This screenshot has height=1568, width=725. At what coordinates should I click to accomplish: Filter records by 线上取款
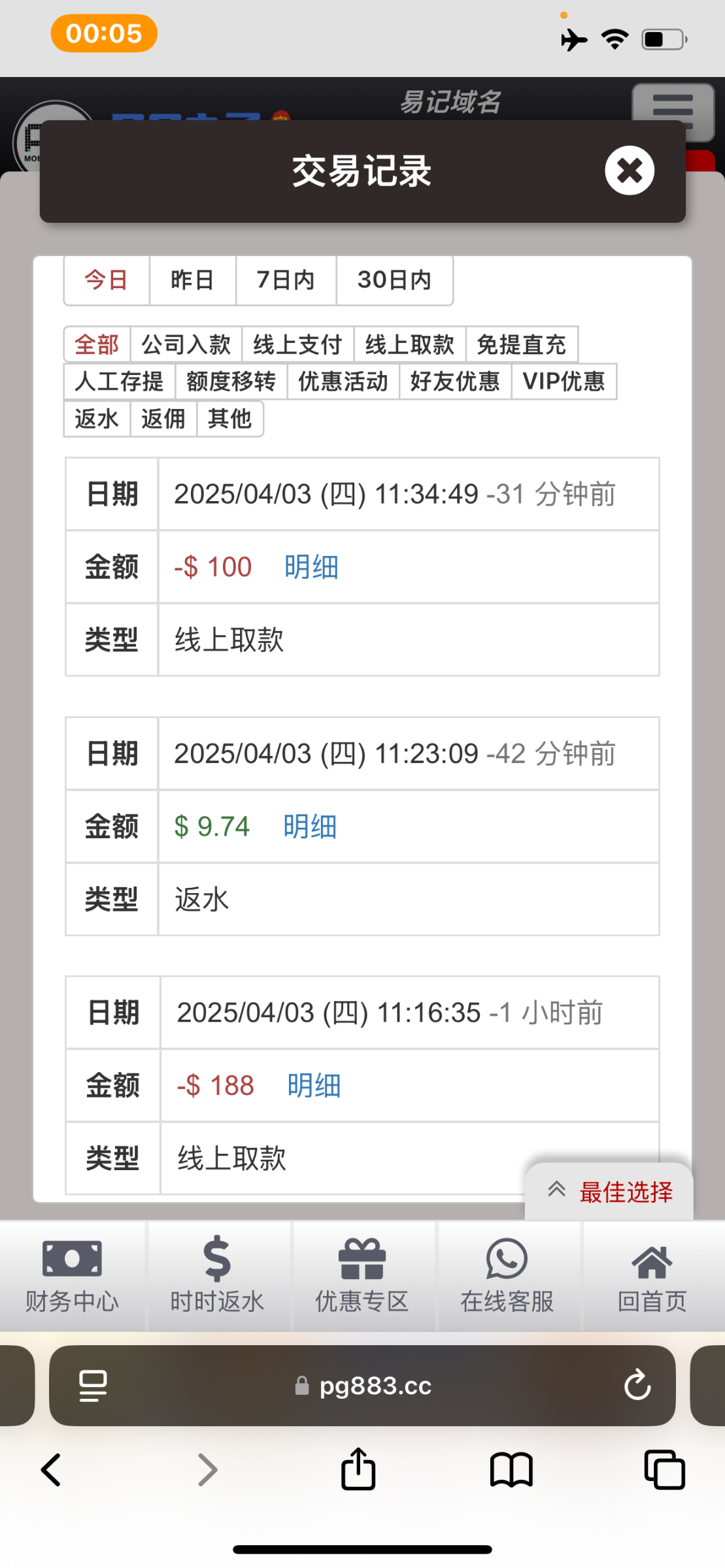[x=409, y=344]
